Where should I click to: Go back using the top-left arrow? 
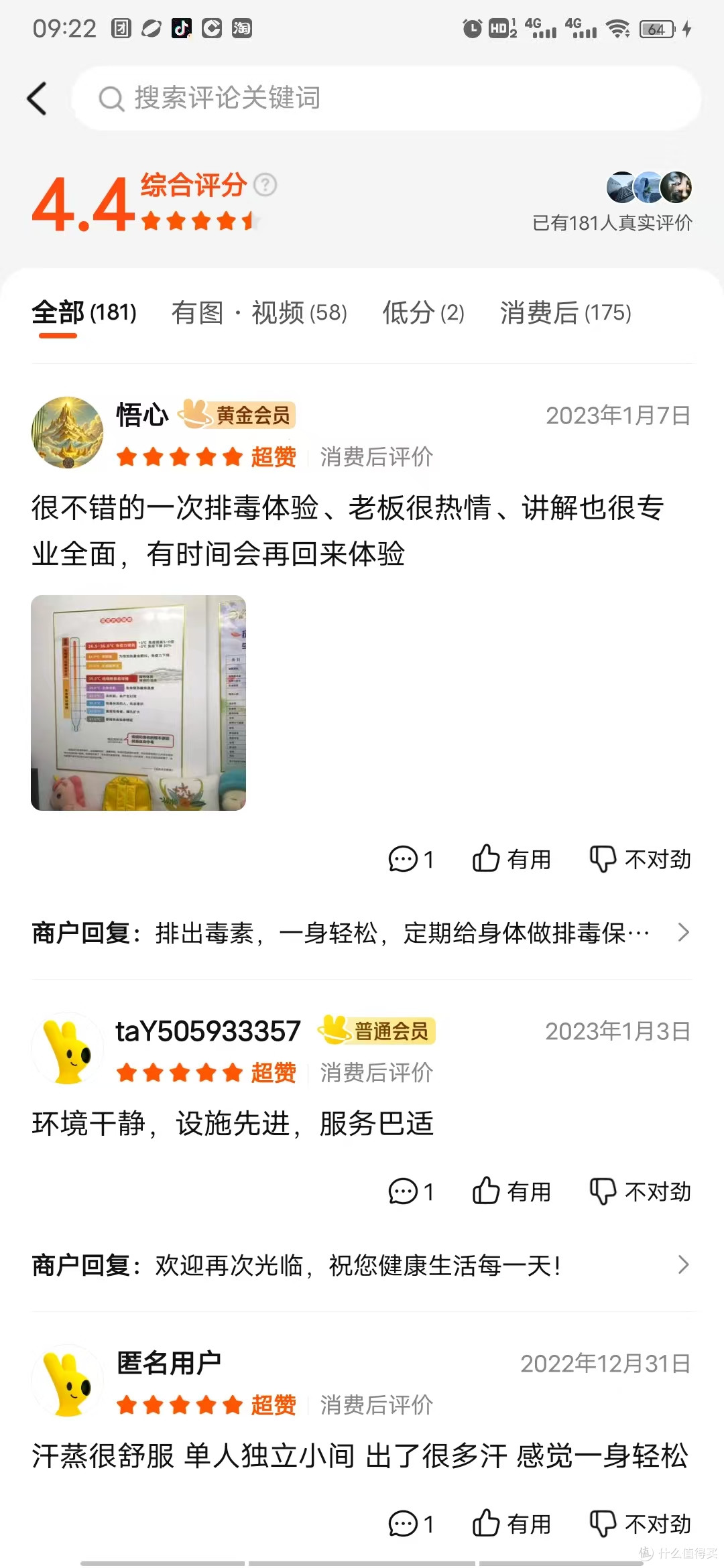tap(37, 99)
